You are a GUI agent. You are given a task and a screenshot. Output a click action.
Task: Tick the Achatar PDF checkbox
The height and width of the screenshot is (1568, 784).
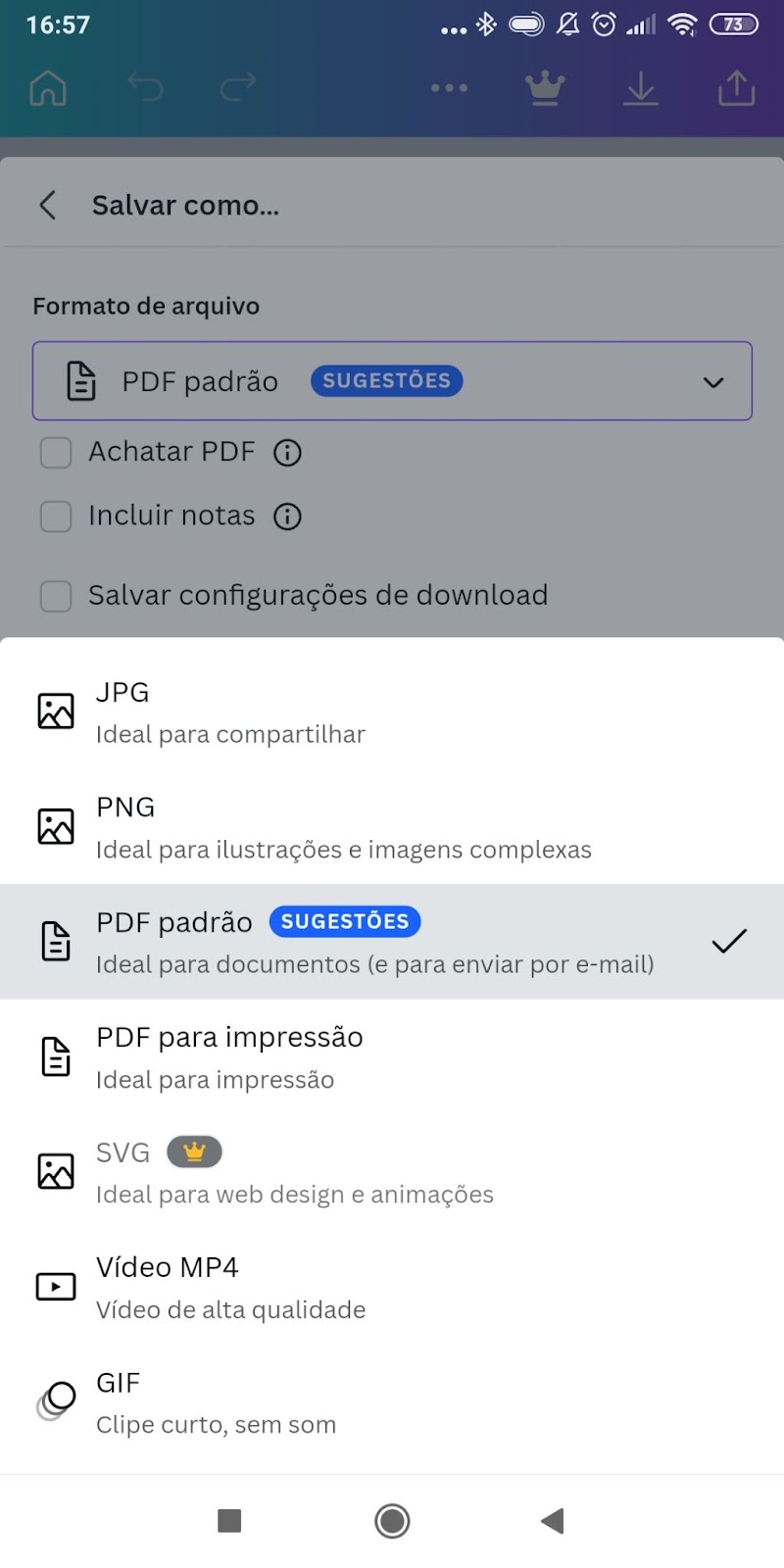pyautogui.click(x=56, y=453)
